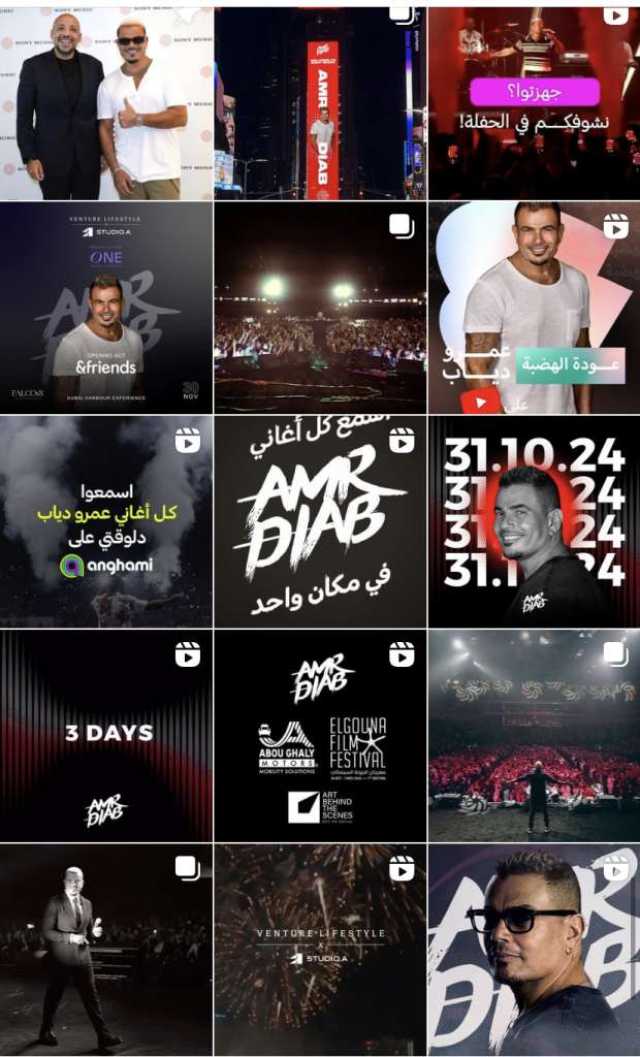Open the post of two men posing together
Image resolution: width=640 pixels, height=1057 pixels.
click(106, 103)
